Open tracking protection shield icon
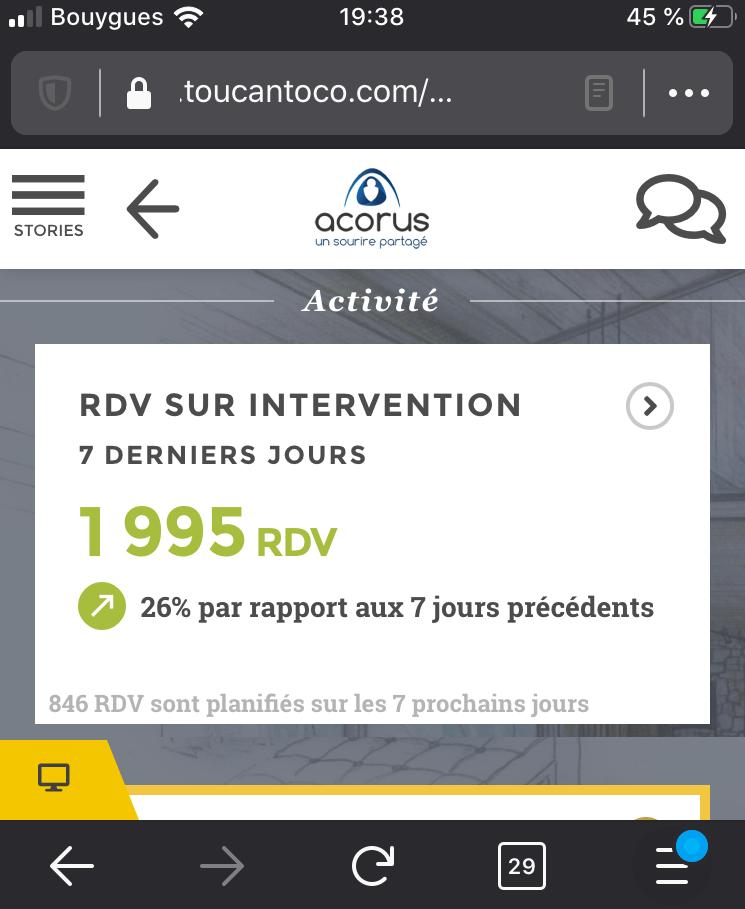This screenshot has height=909, width=745. (54, 94)
